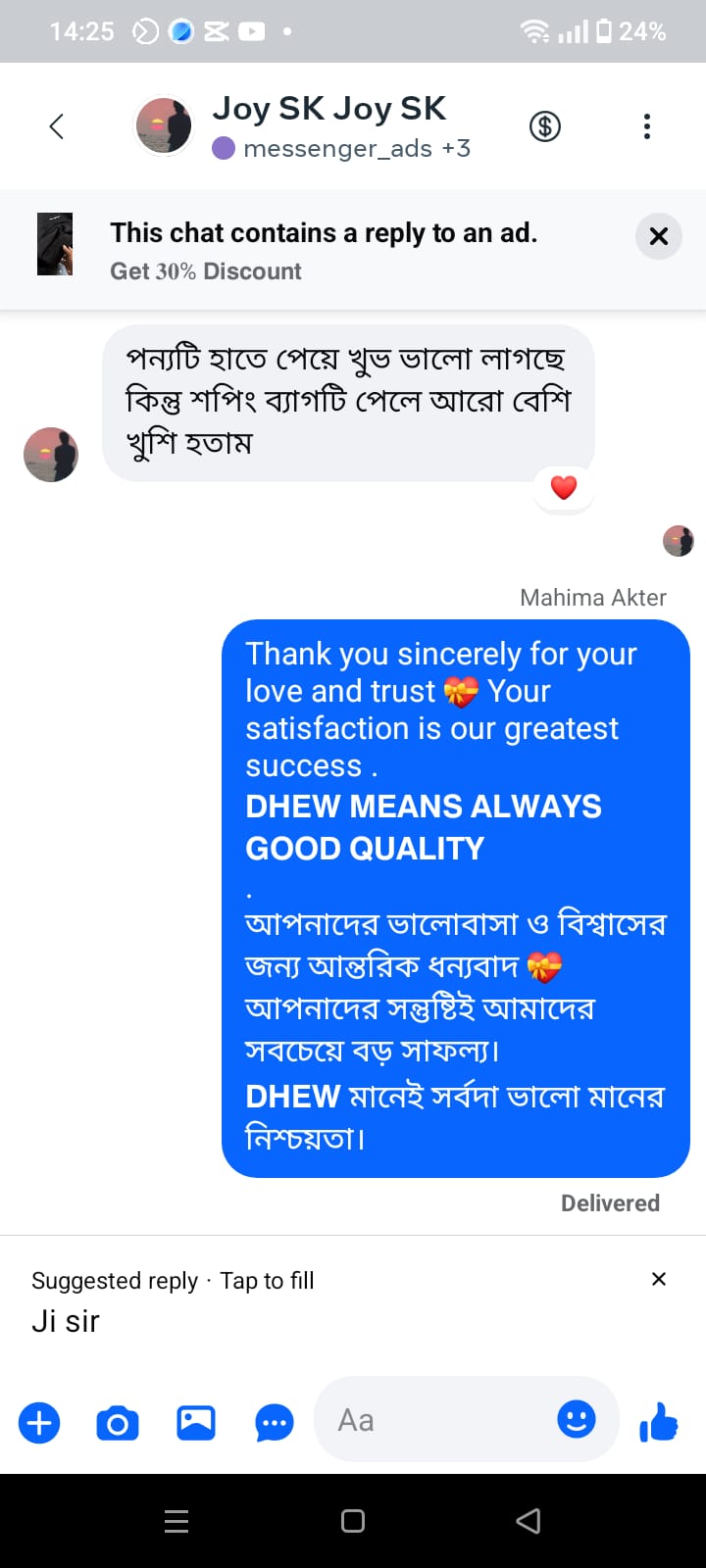Viewport: 706px width, 1568px height.
Task: Tap the system back button
Action: click(528, 1521)
